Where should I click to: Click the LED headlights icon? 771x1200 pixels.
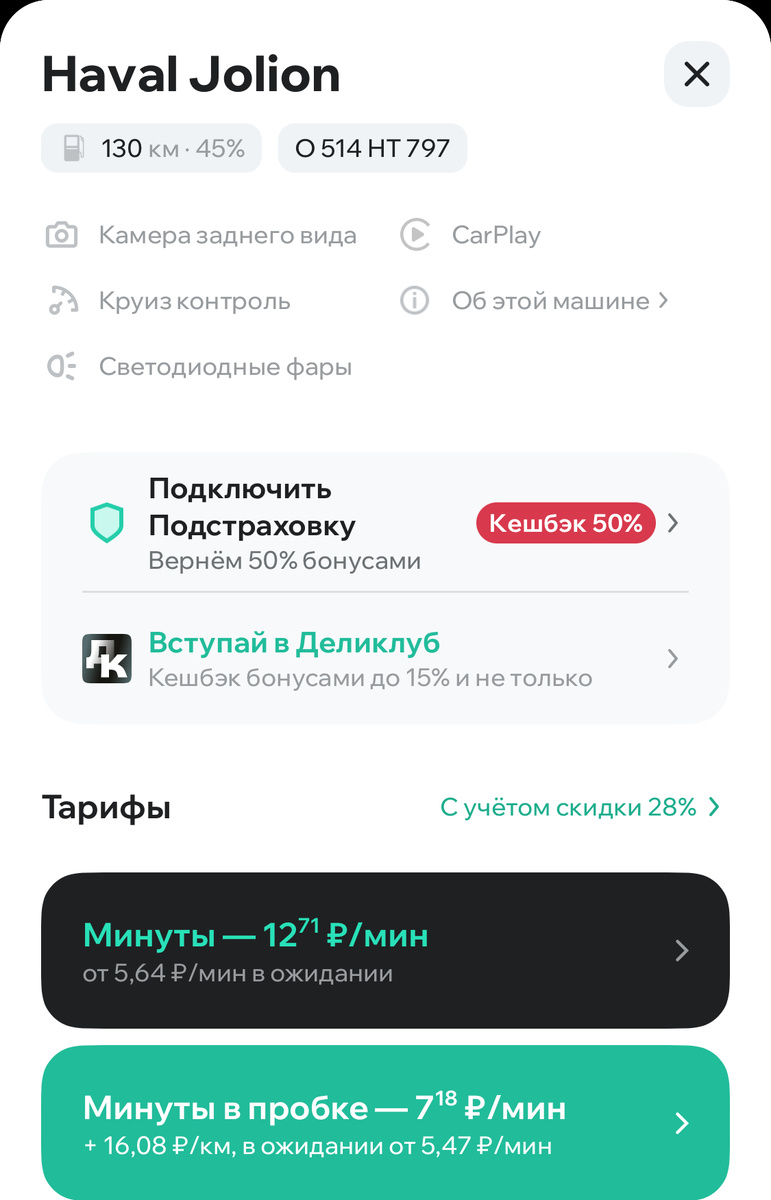click(62, 366)
